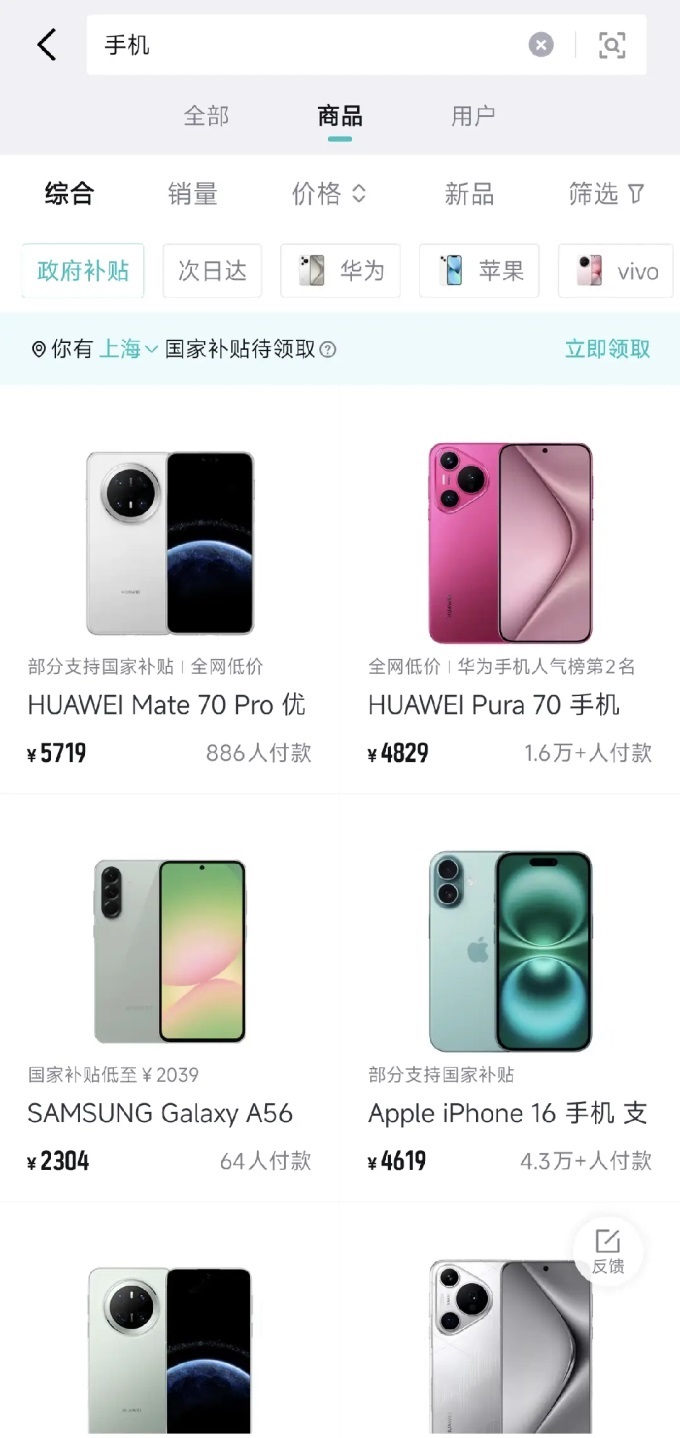Change the 上海 location dropdown

[128, 349]
